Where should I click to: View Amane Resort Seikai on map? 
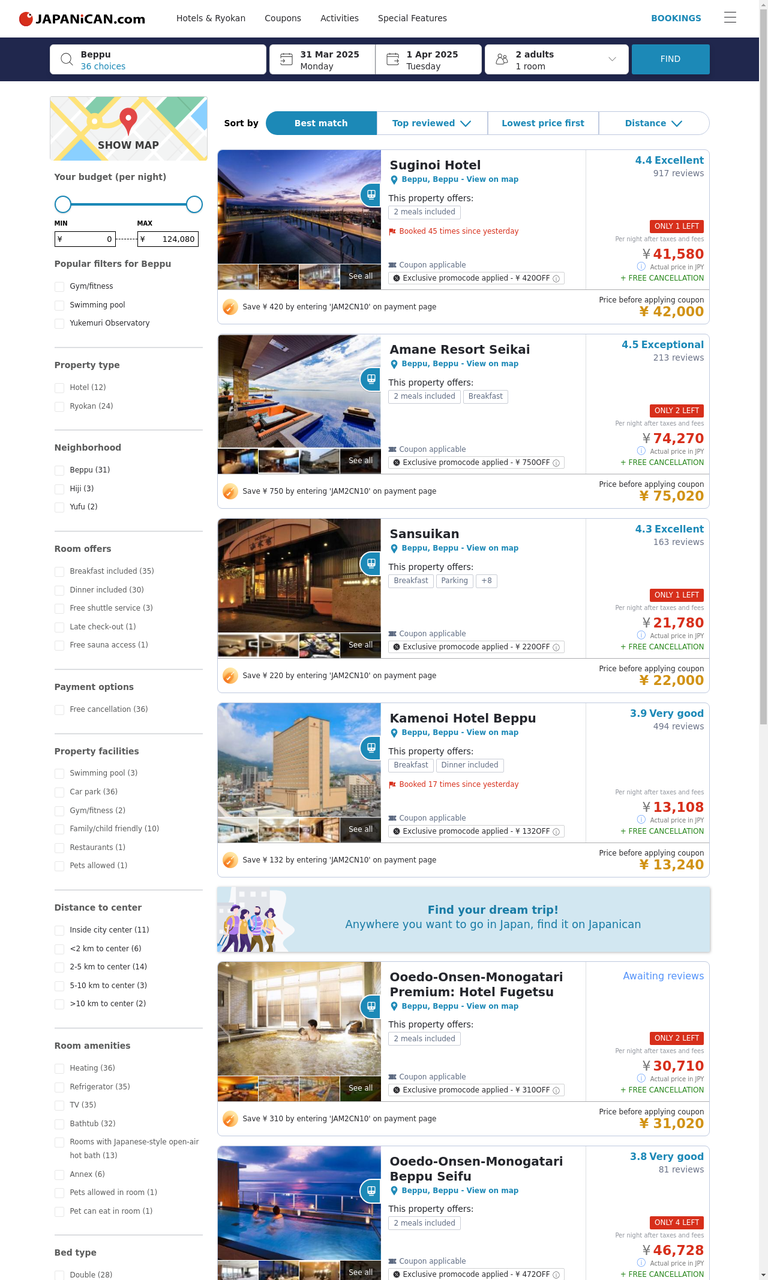[492, 364]
